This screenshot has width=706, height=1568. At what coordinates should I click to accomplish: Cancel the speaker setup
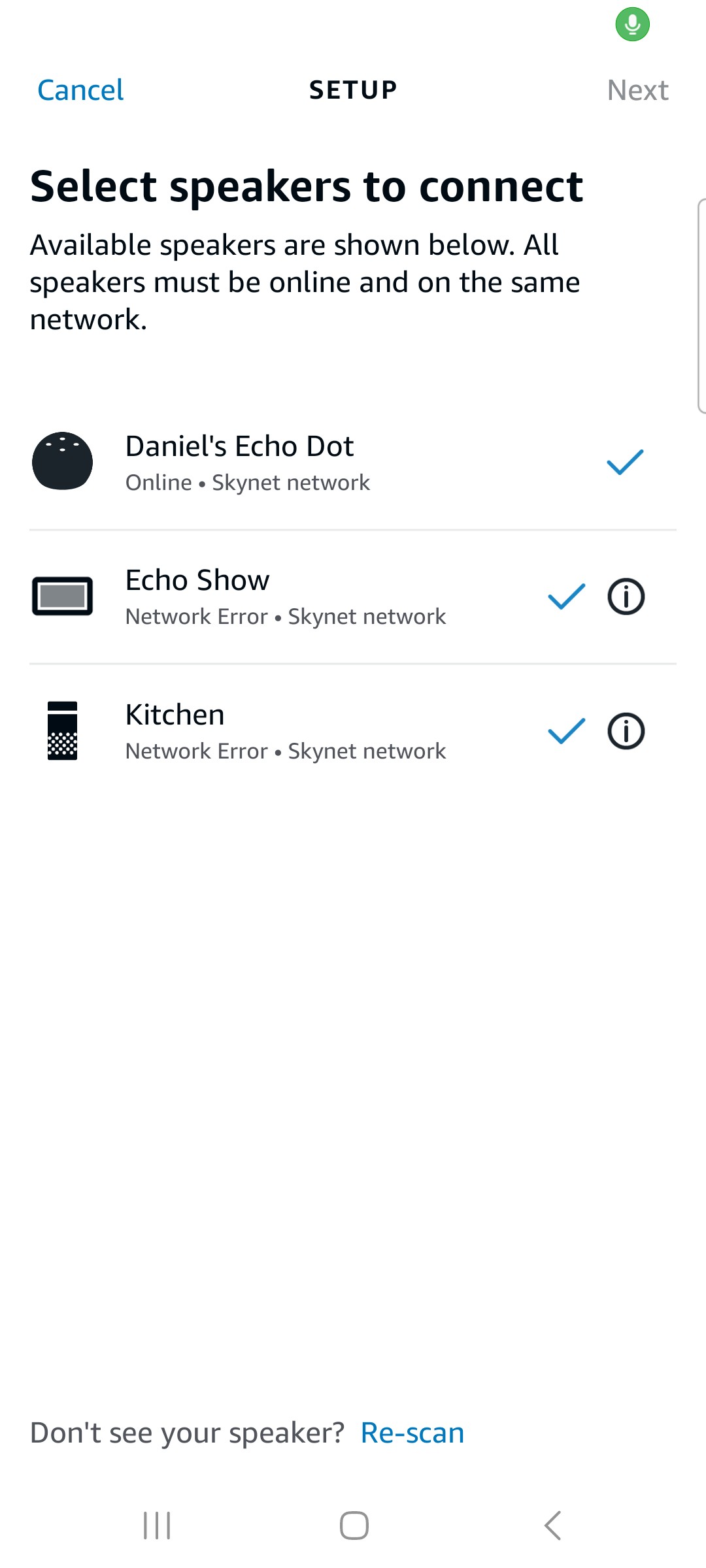coord(80,90)
